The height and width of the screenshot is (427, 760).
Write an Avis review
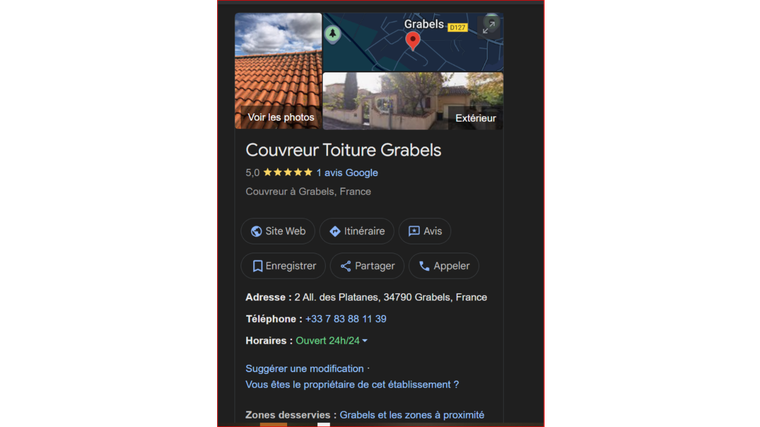(424, 231)
